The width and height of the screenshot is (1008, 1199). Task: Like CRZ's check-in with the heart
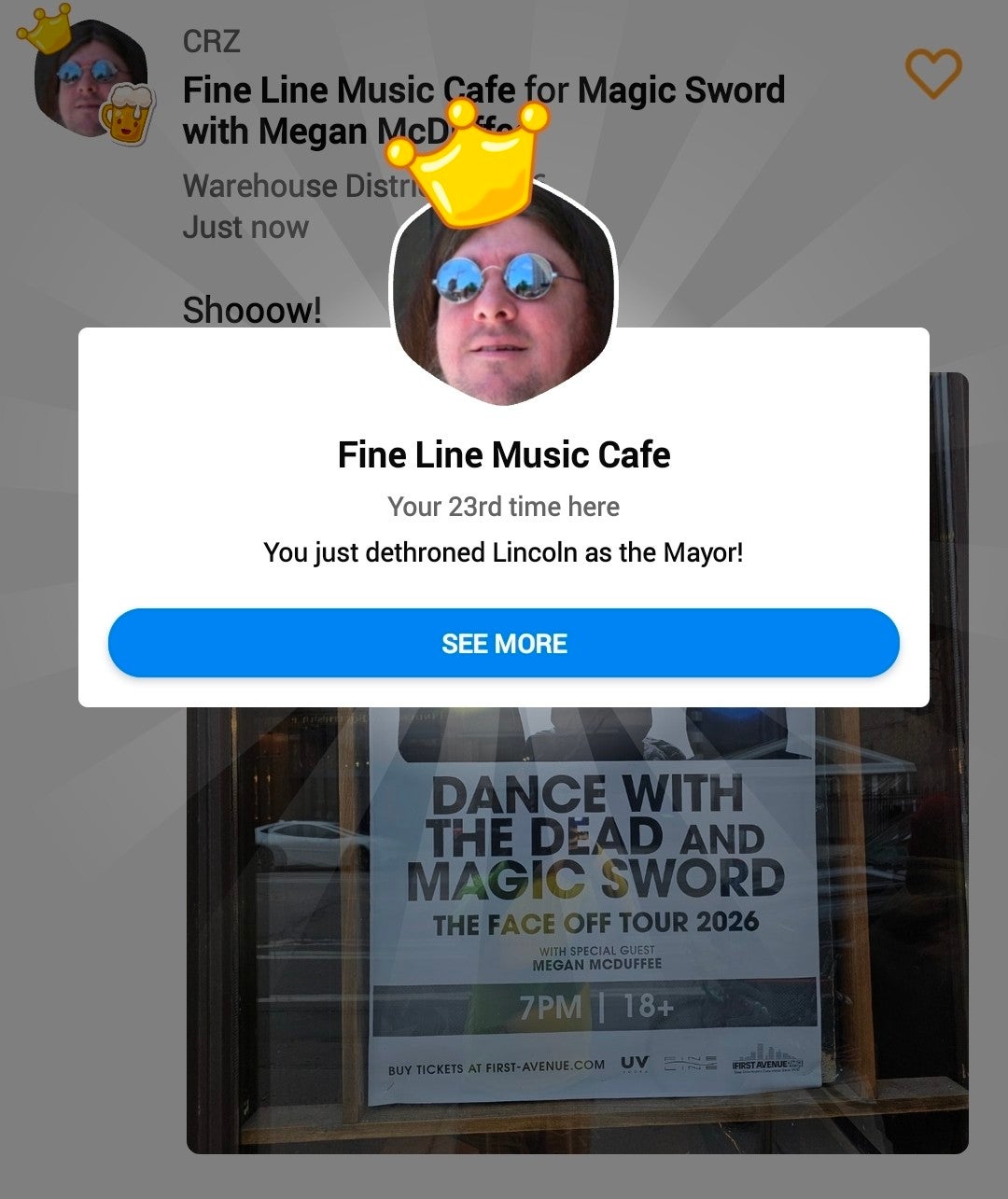pyautogui.click(x=932, y=74)
